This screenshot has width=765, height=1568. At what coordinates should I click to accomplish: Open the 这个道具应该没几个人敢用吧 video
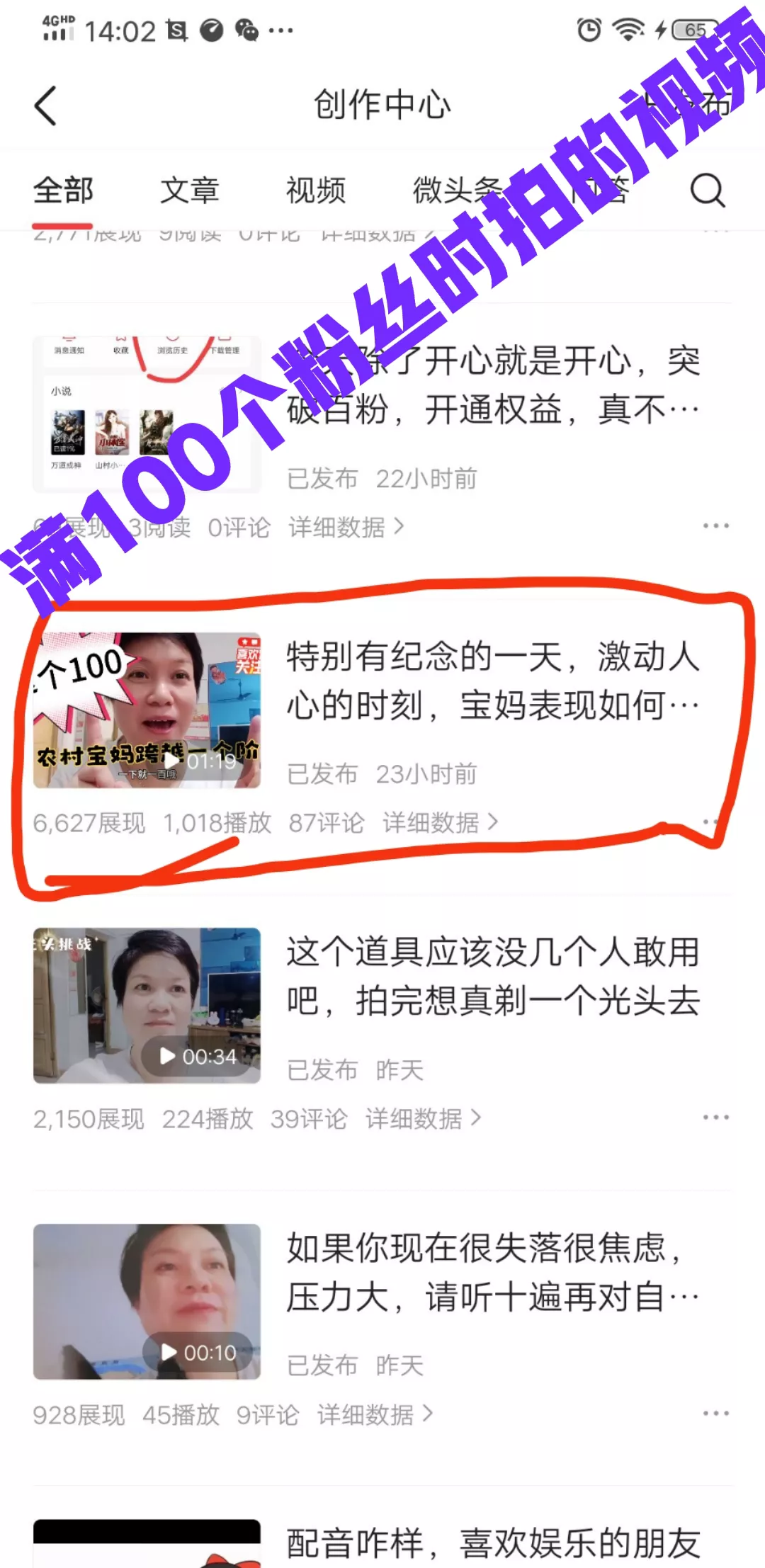492,976
